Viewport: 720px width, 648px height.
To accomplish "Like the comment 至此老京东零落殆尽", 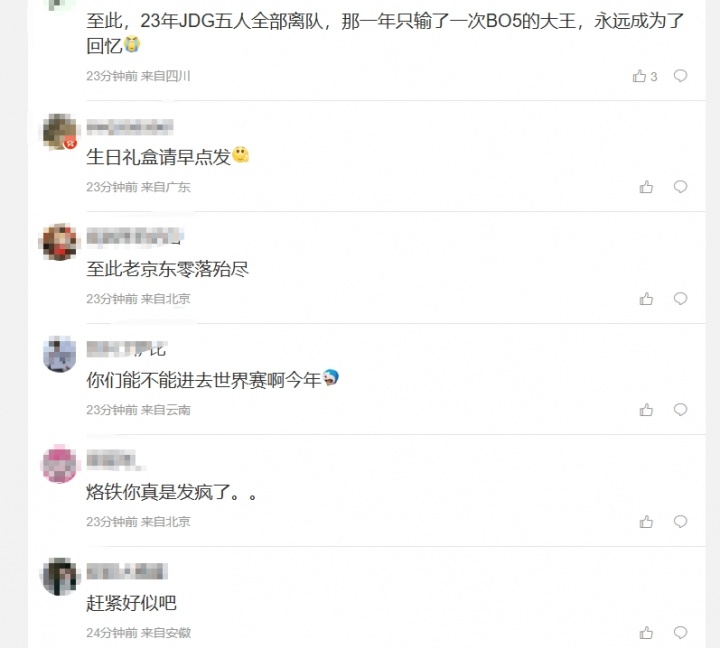I will 646,299.
